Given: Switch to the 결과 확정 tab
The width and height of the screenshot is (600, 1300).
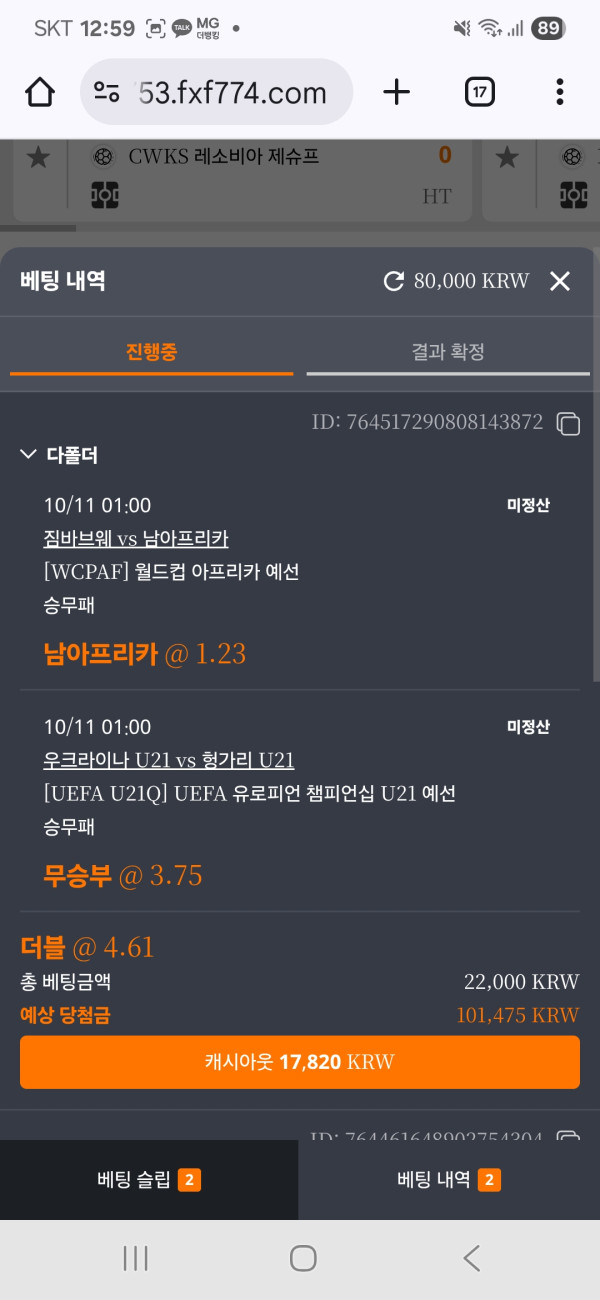Looking at the screenshot, I should 448,352.
